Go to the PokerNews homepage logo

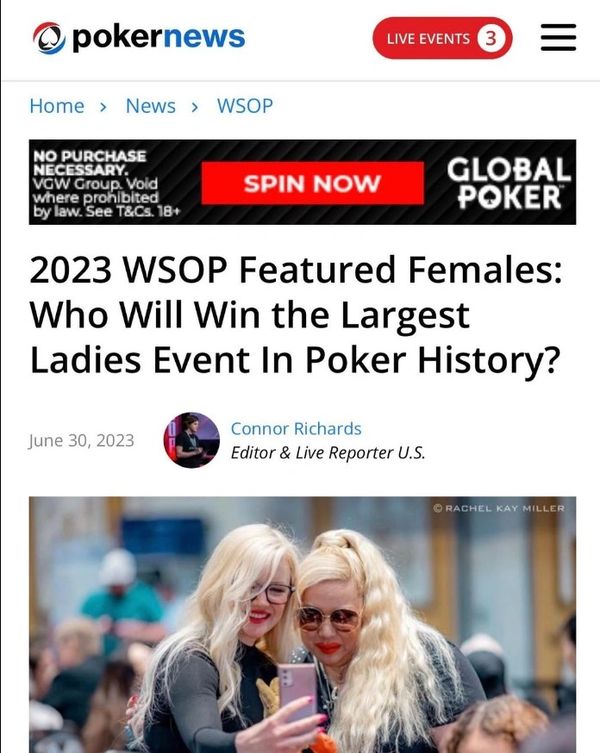[138, 37]
